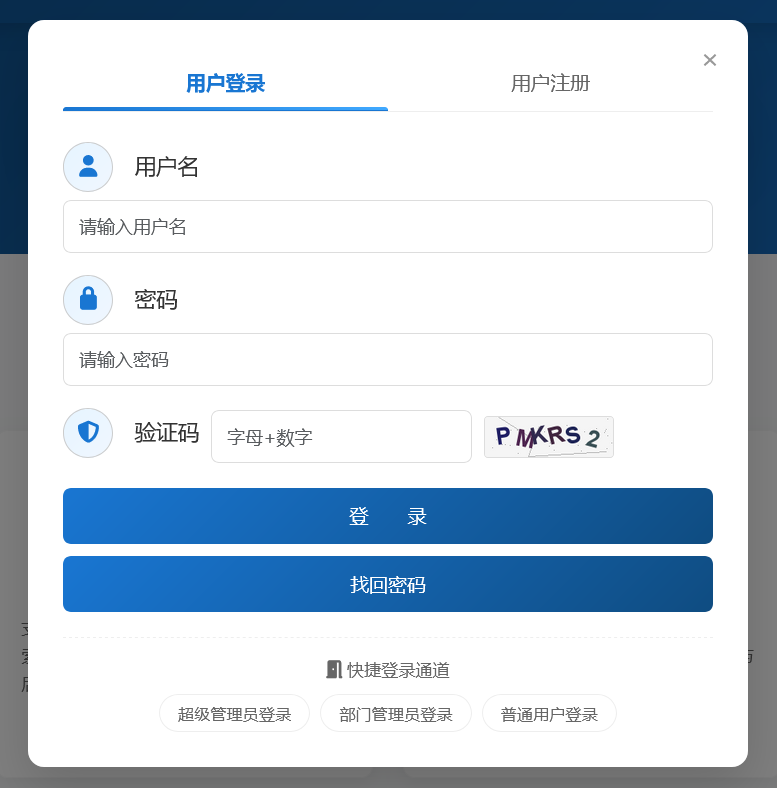This screenshot has height=788, width=777.
Task: Close the login dialog with the × button
Action: [x=710, y=60]
